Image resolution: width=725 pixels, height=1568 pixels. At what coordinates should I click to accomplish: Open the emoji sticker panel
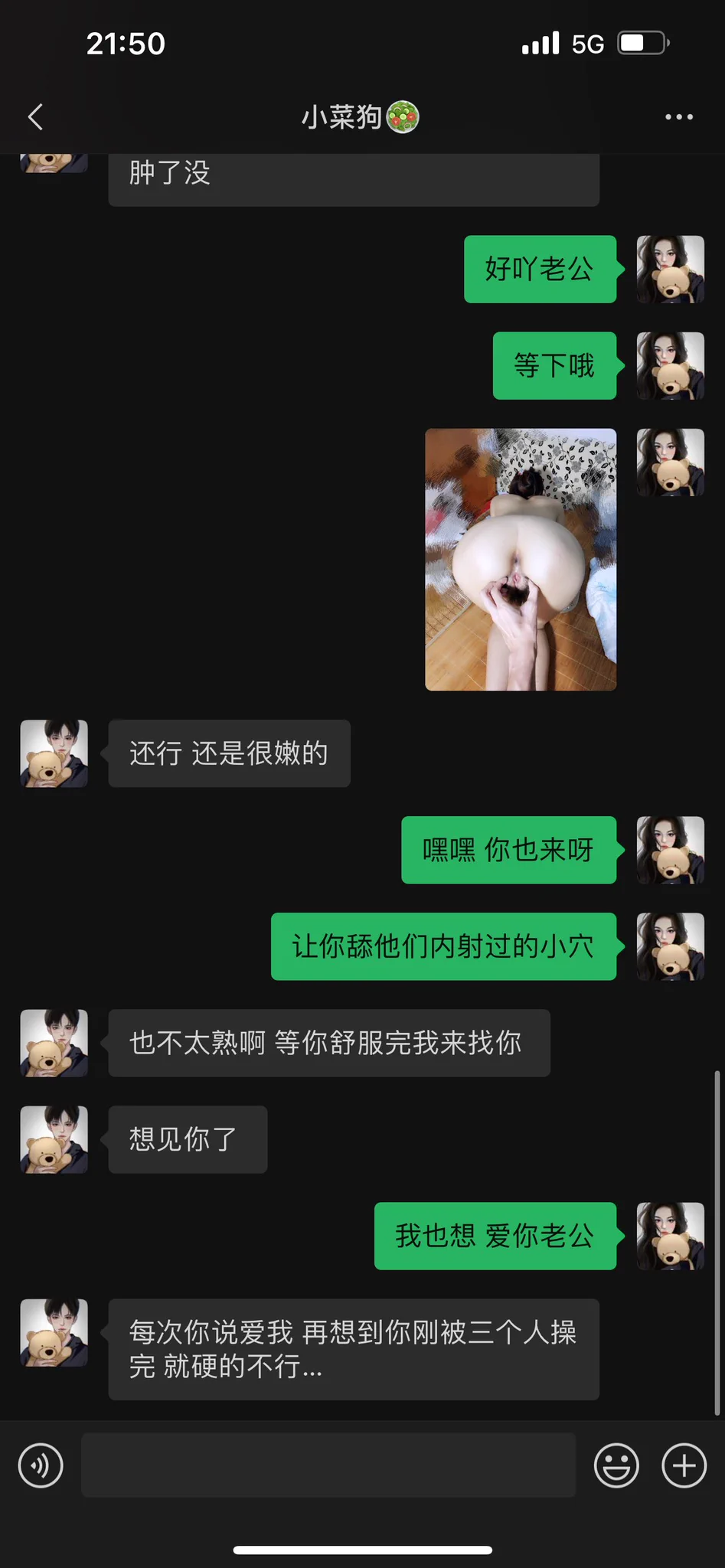(616, 1465)
